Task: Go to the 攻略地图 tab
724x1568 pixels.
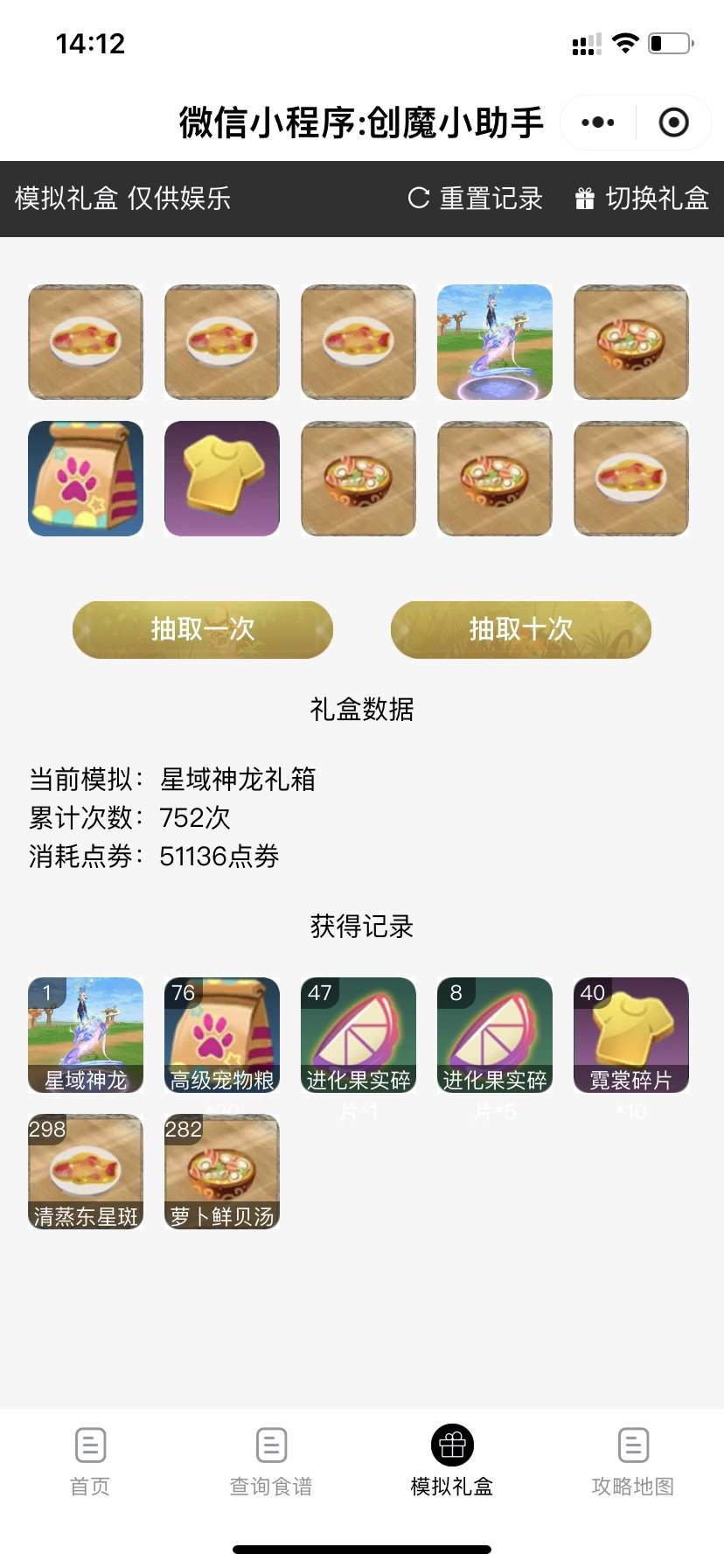Action: point(633,1461)
